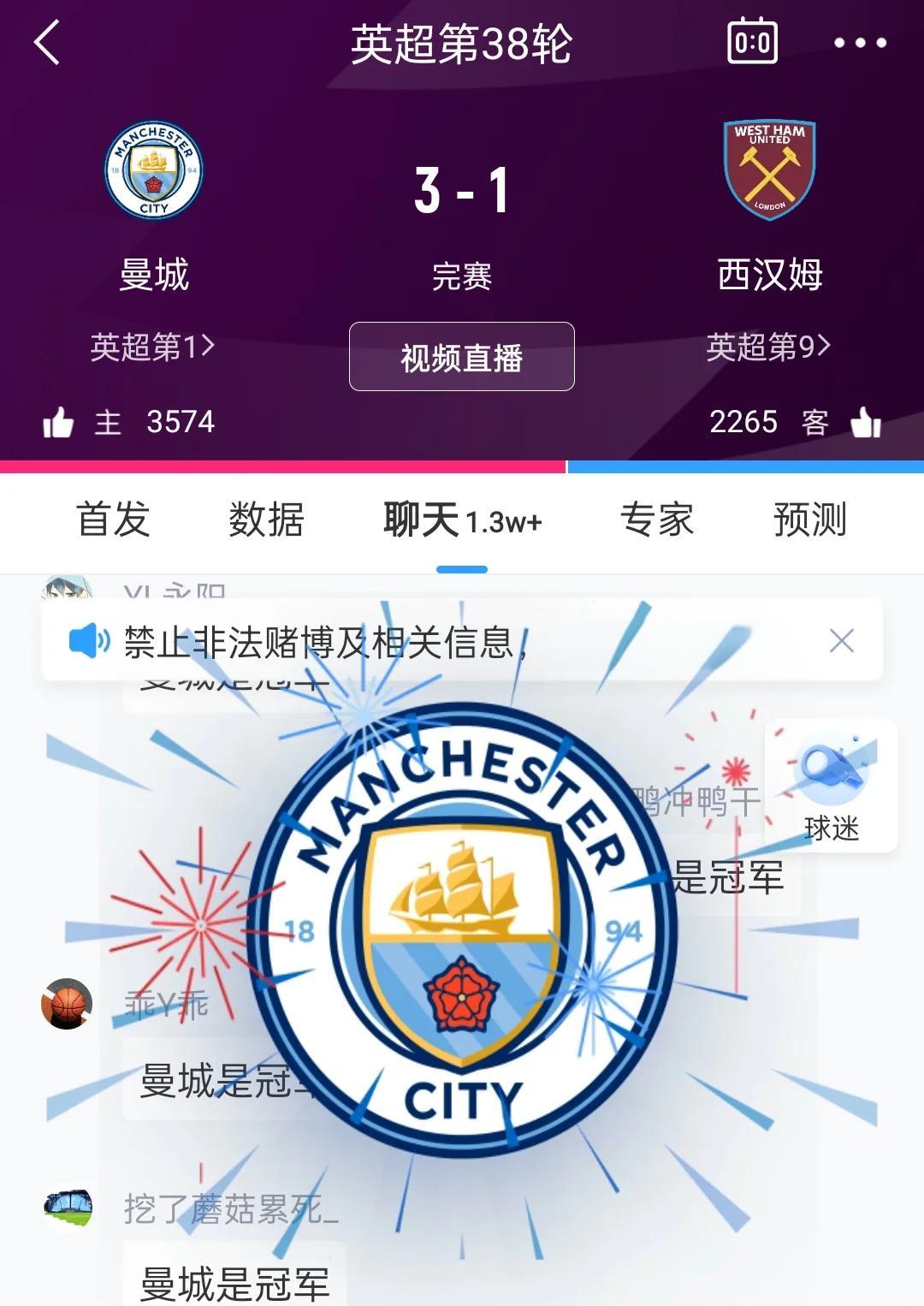The image size is (924, 1306).
Task: Toggle the home team thumbs-up vote
Action: coord(58,421)
